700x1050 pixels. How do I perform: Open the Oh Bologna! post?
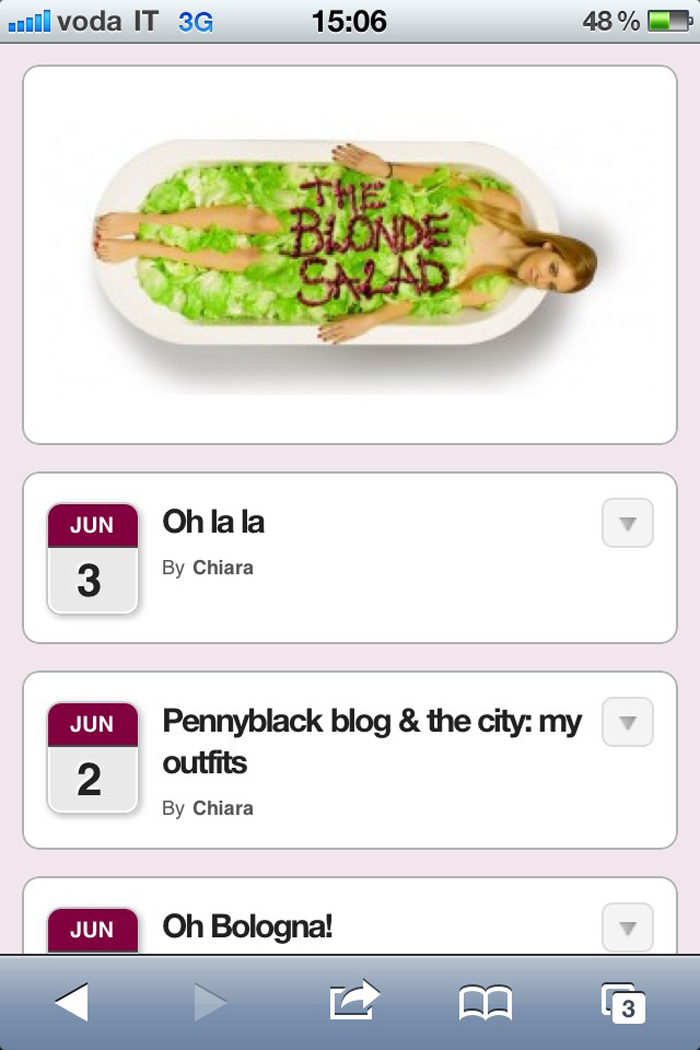(x=247, y=927)
